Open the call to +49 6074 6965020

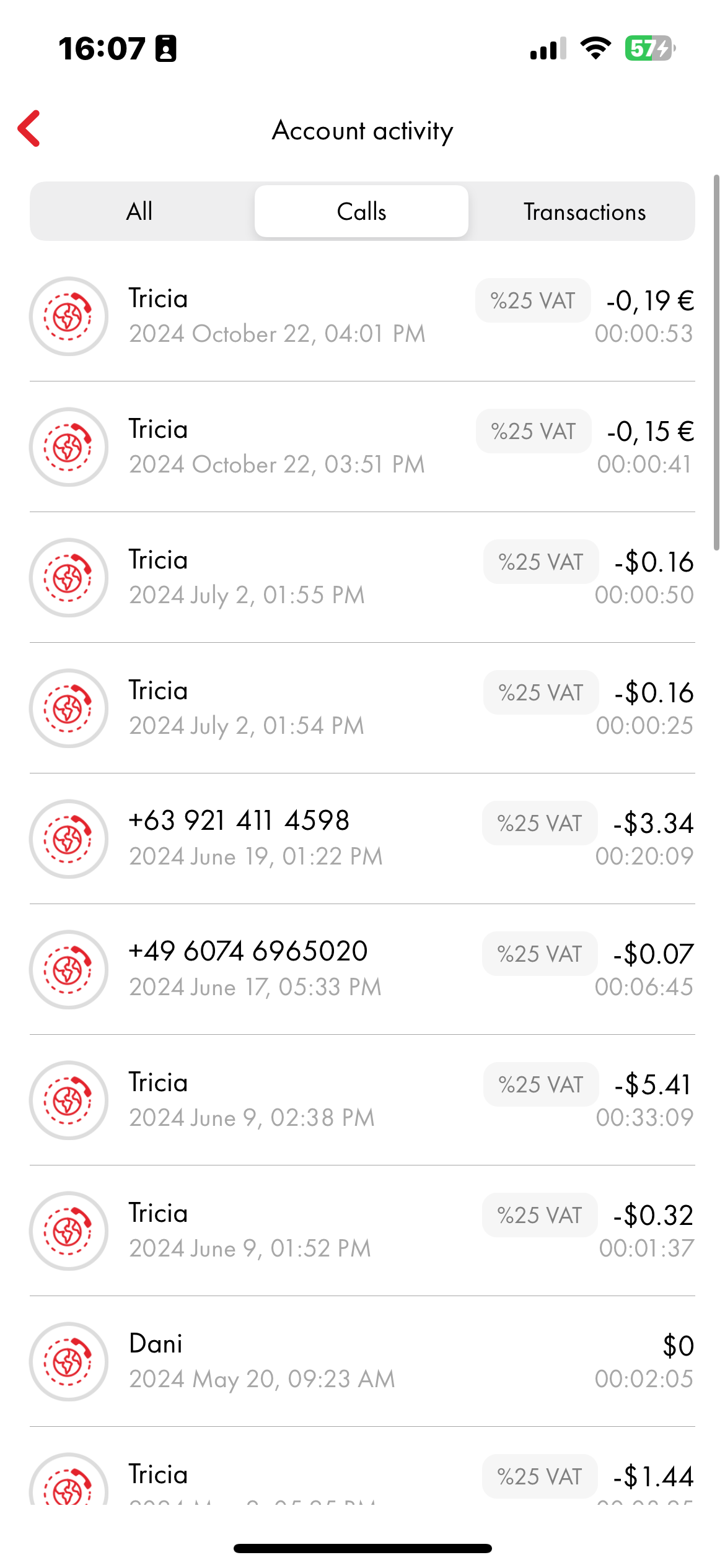pyautogui.click(x=362, y=970)
